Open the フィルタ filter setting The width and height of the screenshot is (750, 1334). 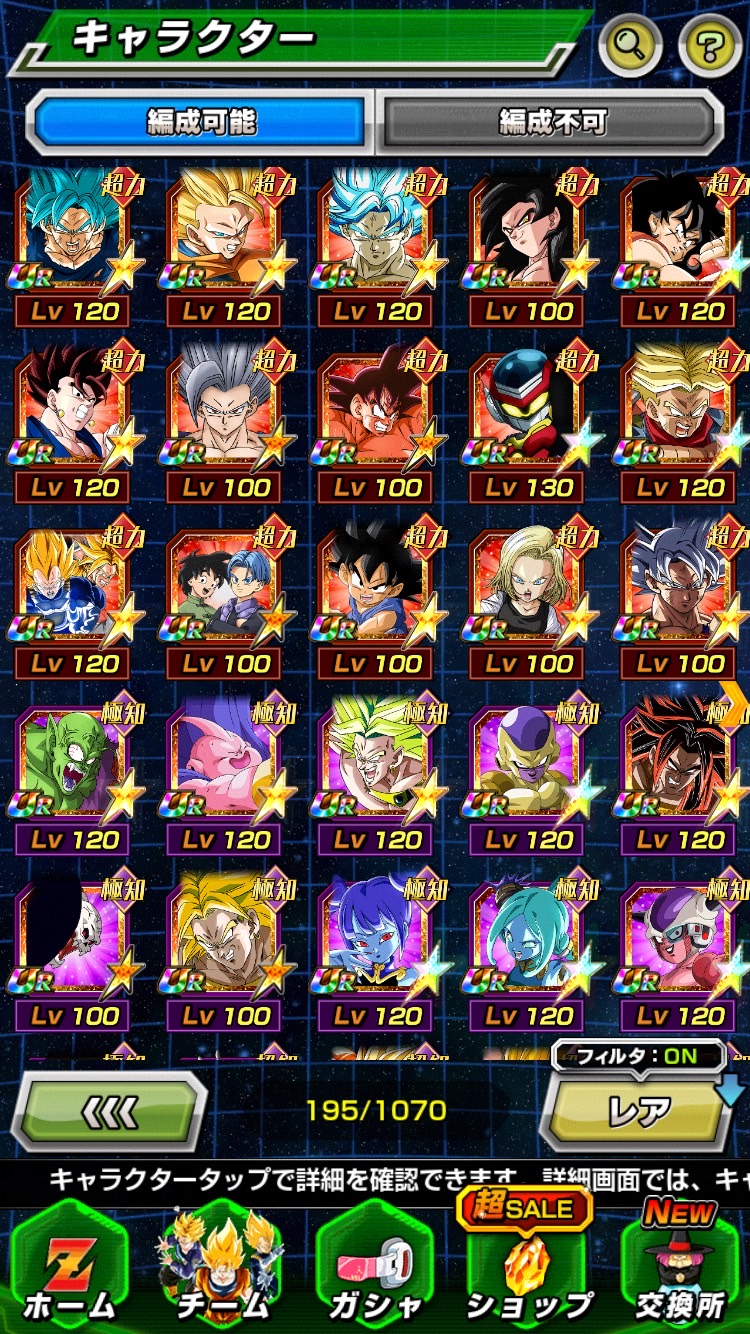[x=637, y=1055]
